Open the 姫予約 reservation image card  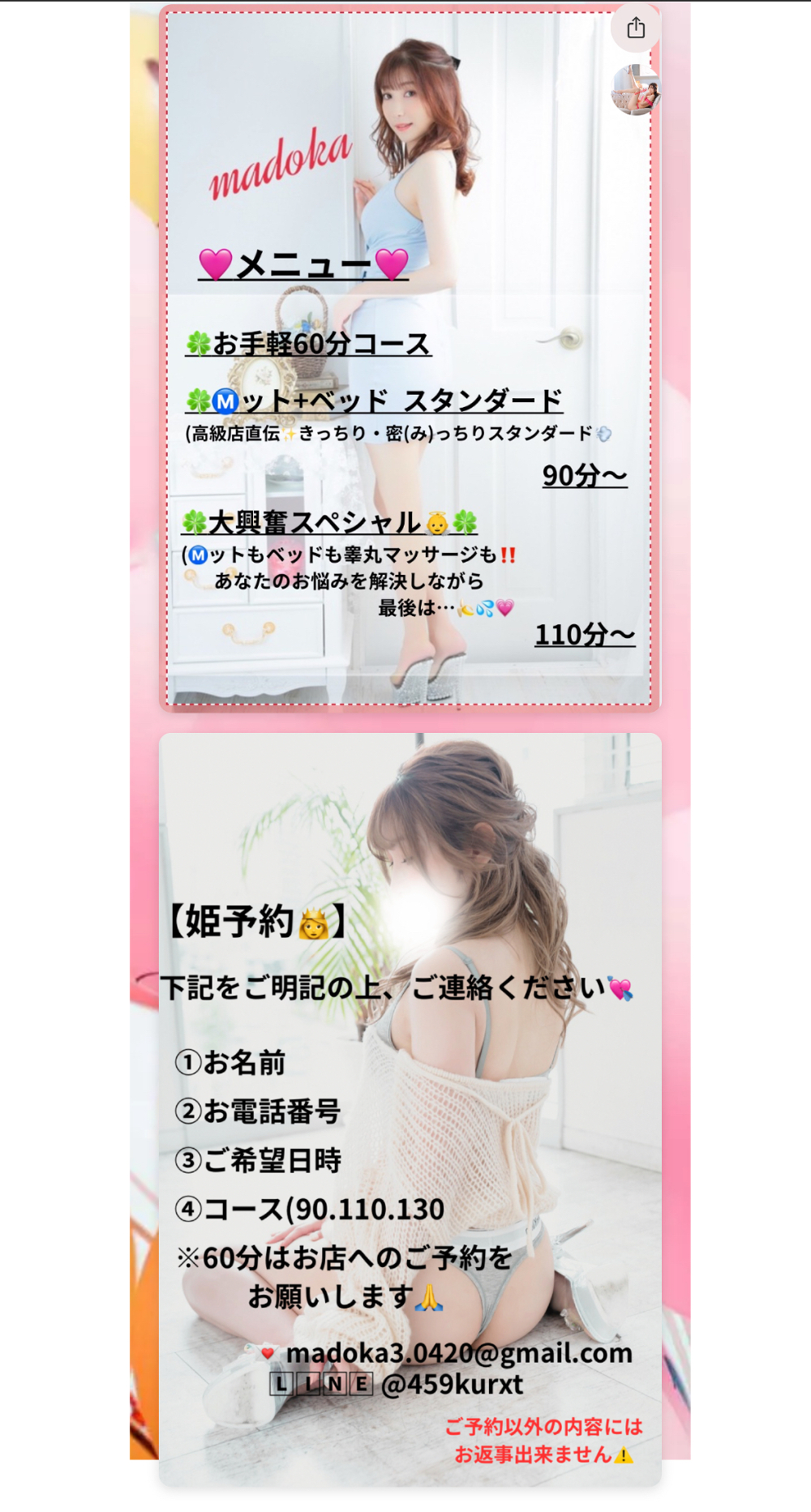click(410, 1109)
